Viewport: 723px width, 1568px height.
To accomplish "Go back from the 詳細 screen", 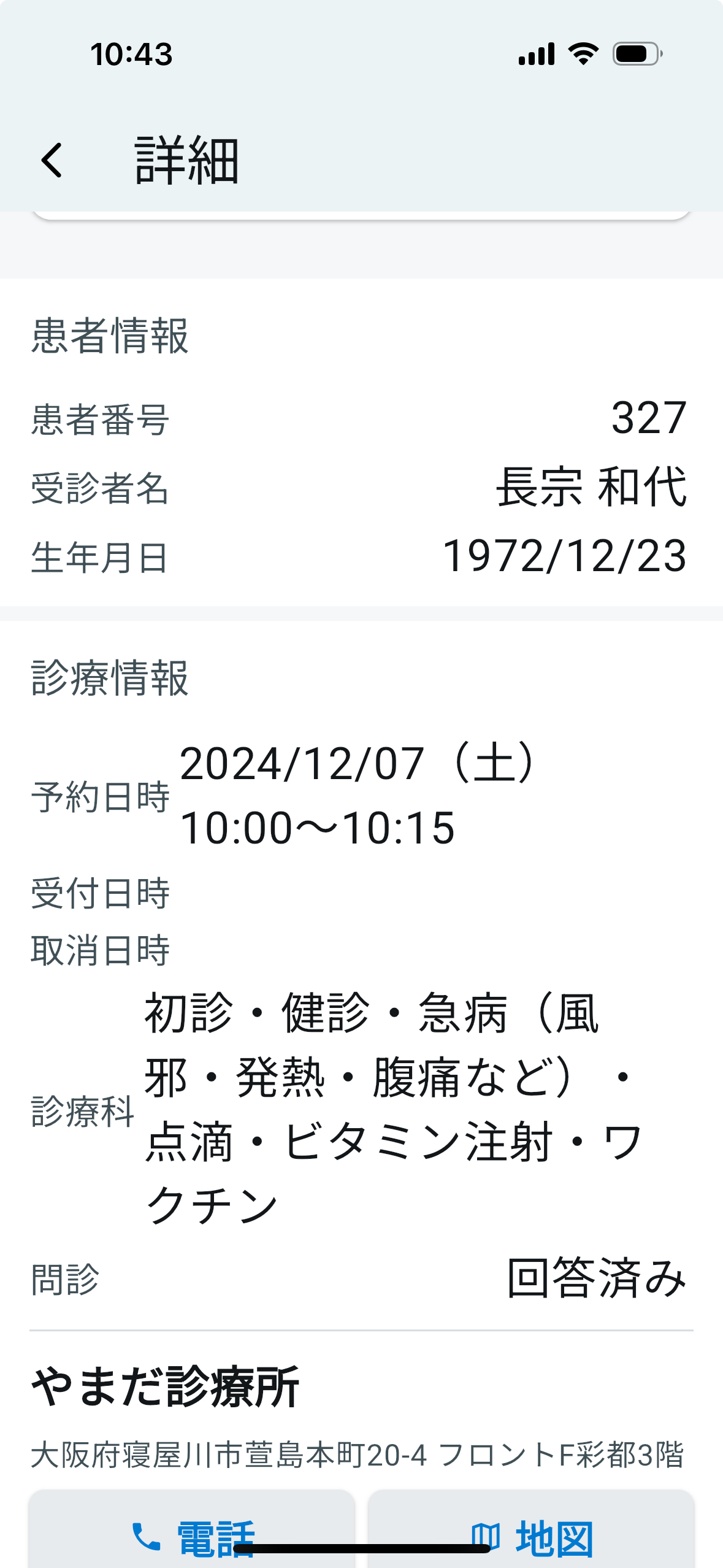I will tap(52, 160).
